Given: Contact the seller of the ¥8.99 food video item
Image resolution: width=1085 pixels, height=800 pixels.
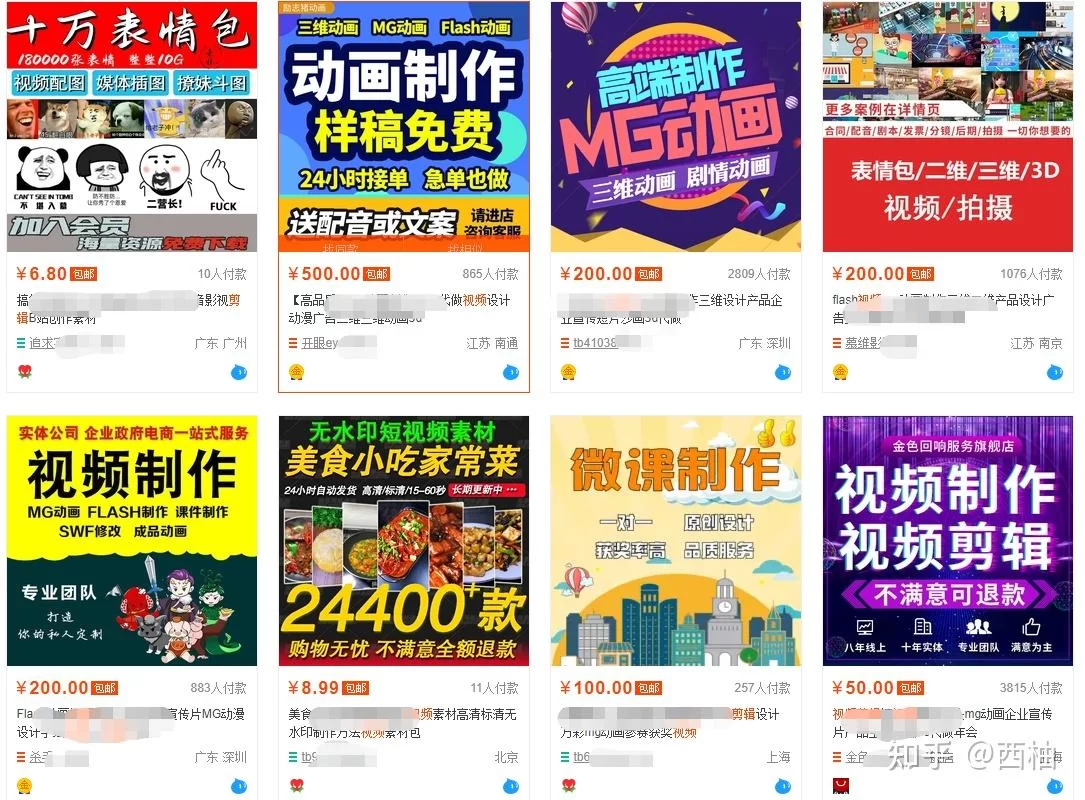Looking at the screenshot, I should (x=511, y=786).
